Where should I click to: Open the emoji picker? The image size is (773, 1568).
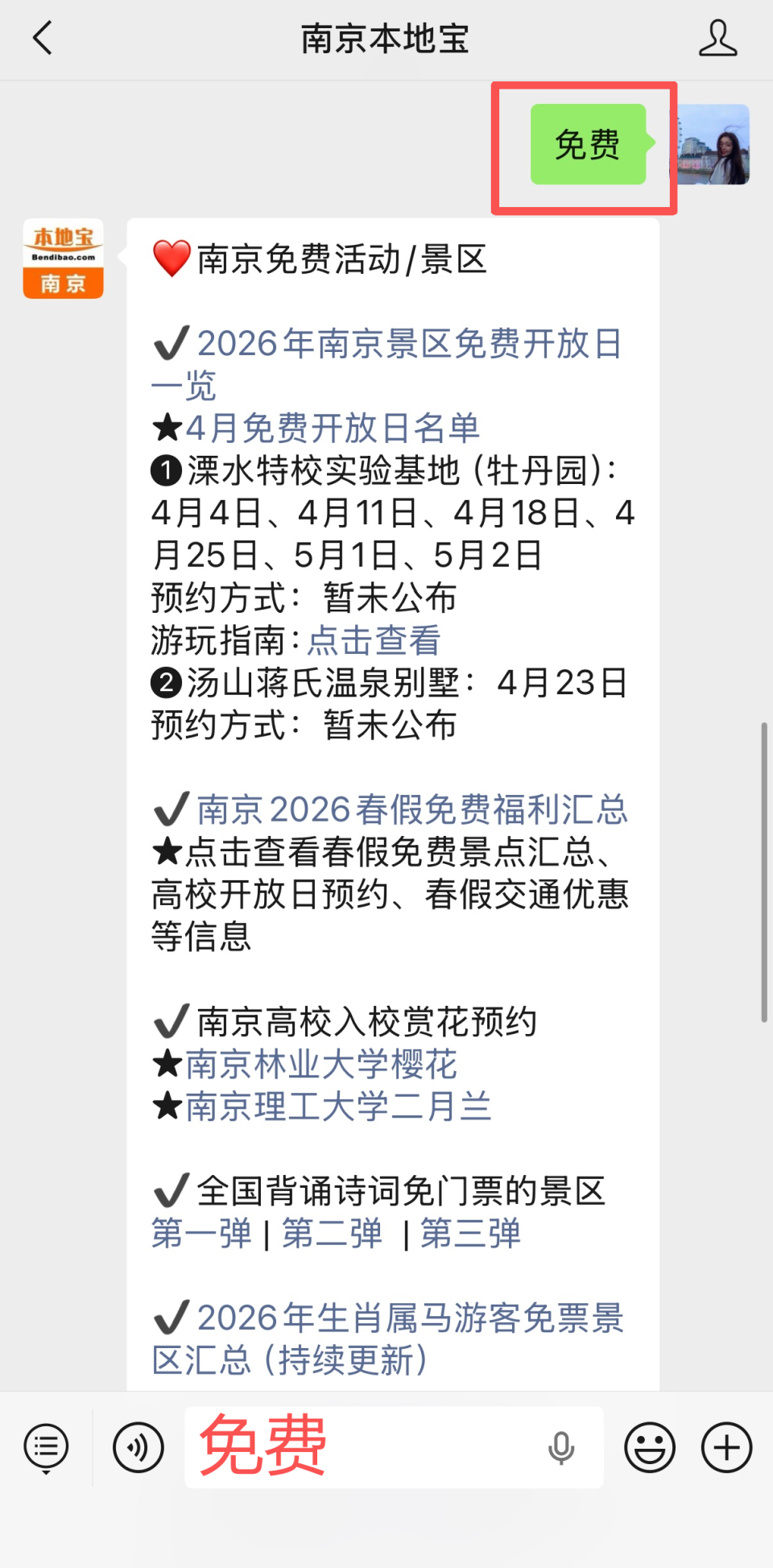(x=649, y=1446)
